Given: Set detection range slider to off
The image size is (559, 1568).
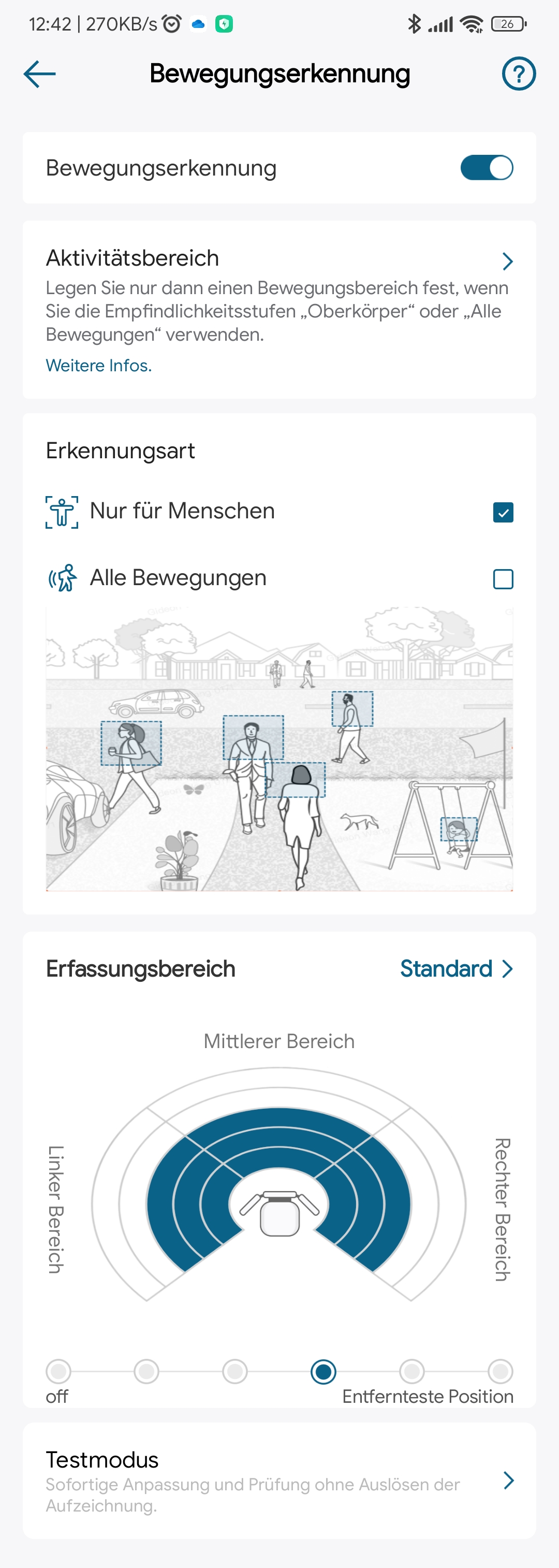Looking at the screenshot, I should click(x=58, y=1371).
